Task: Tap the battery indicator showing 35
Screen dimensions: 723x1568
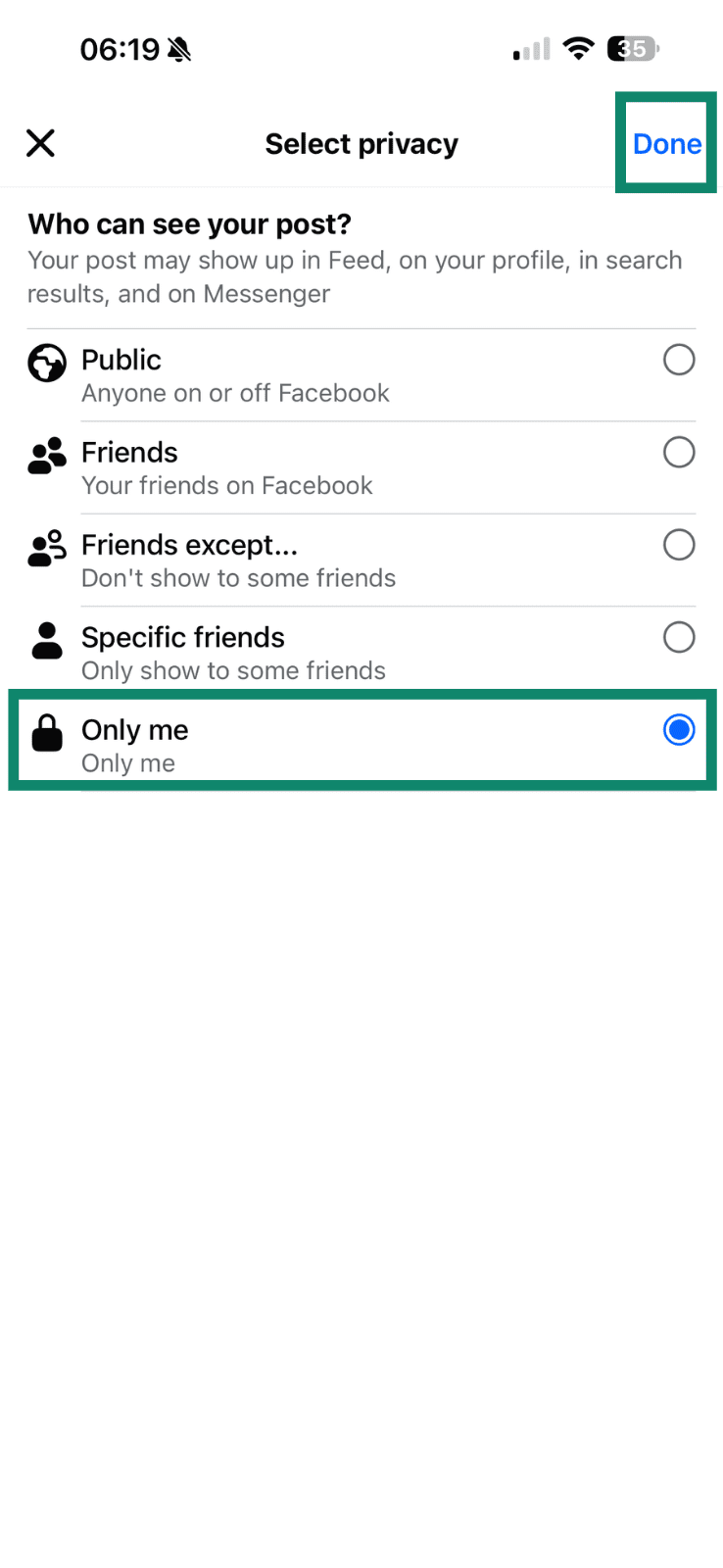Action: 632,48
